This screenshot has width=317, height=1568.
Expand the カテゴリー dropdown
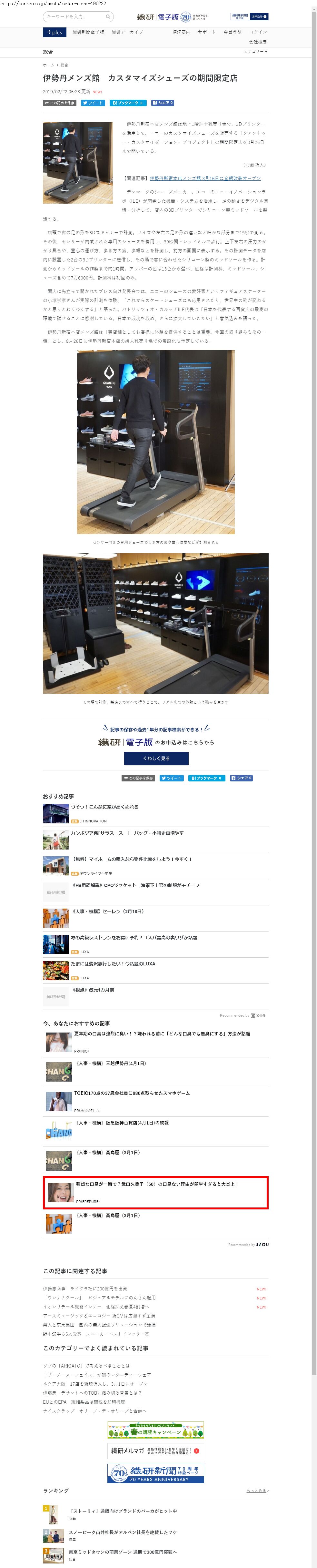pos(255,52)
